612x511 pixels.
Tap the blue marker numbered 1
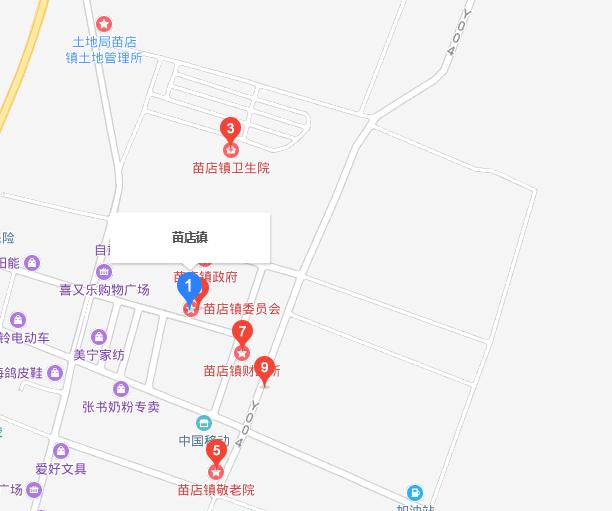point(187,286)
